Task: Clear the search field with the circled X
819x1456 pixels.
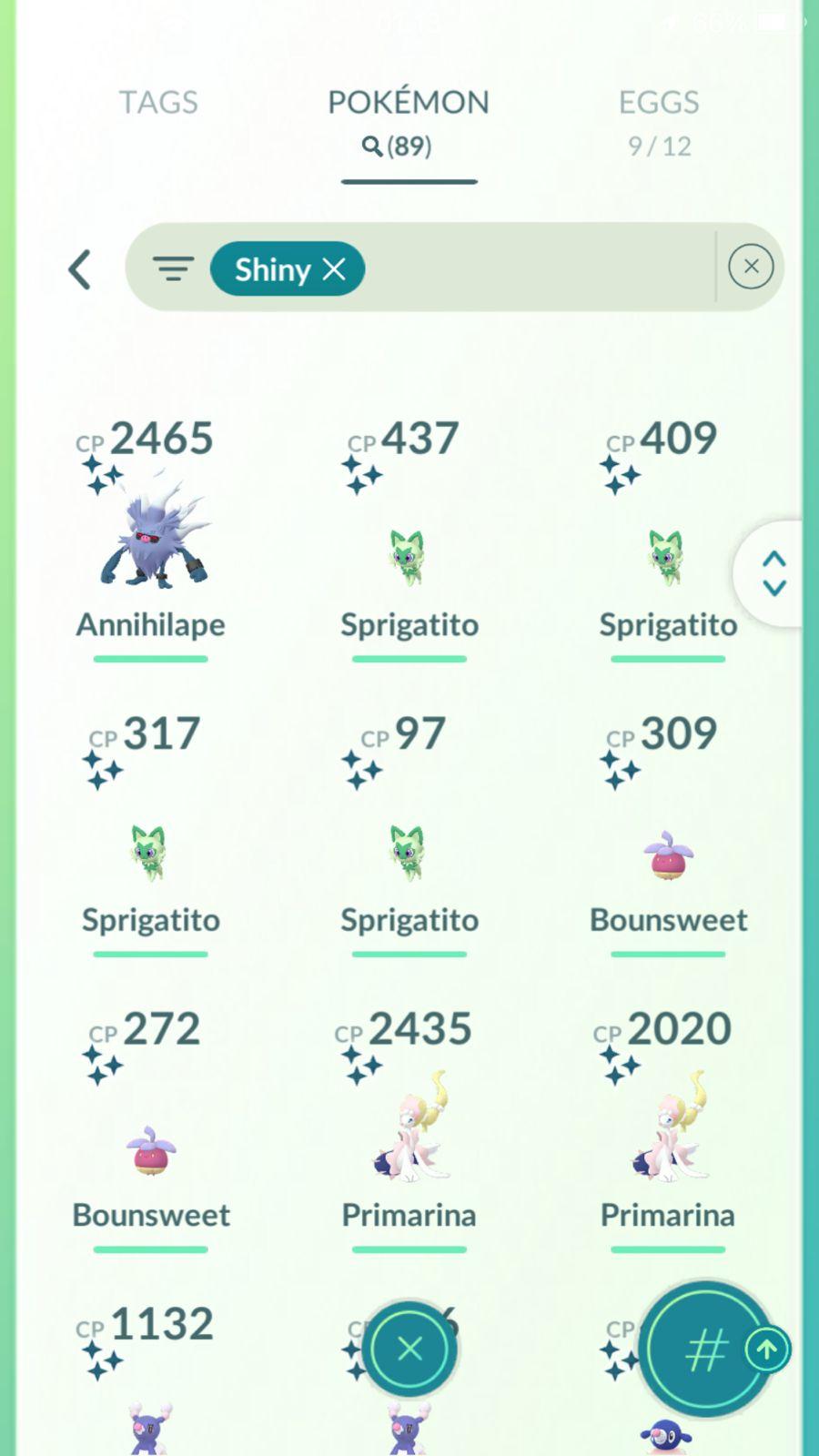Action: pyautogui.click(x=751, y=267)
